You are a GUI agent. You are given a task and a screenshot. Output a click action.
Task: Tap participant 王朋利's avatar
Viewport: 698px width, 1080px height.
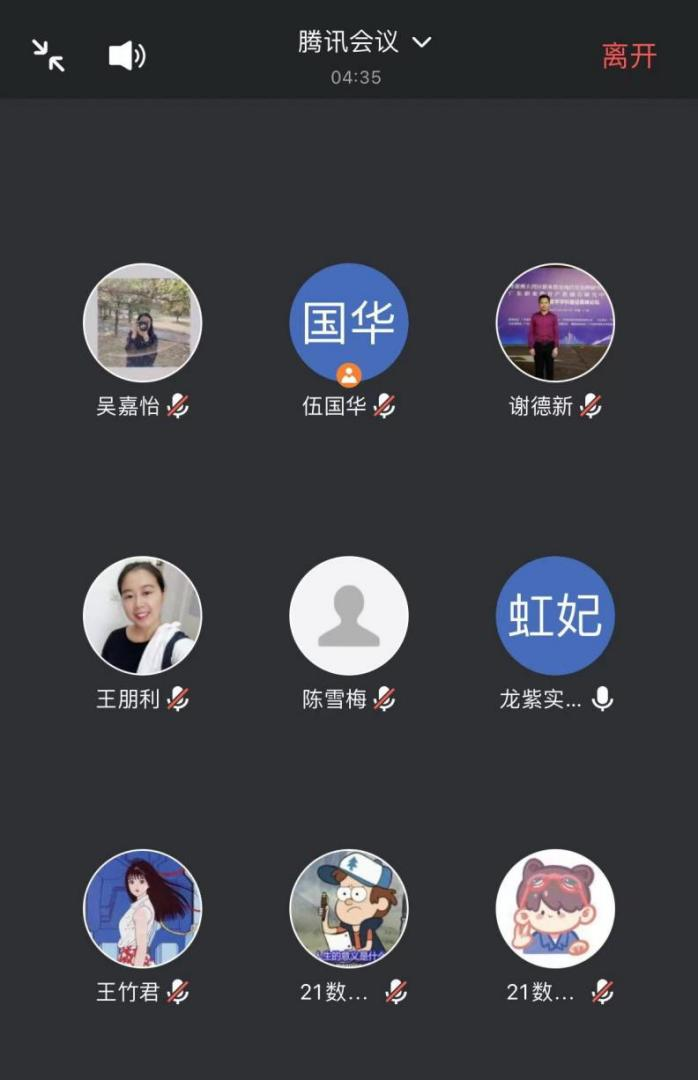(x=142, y=615)
